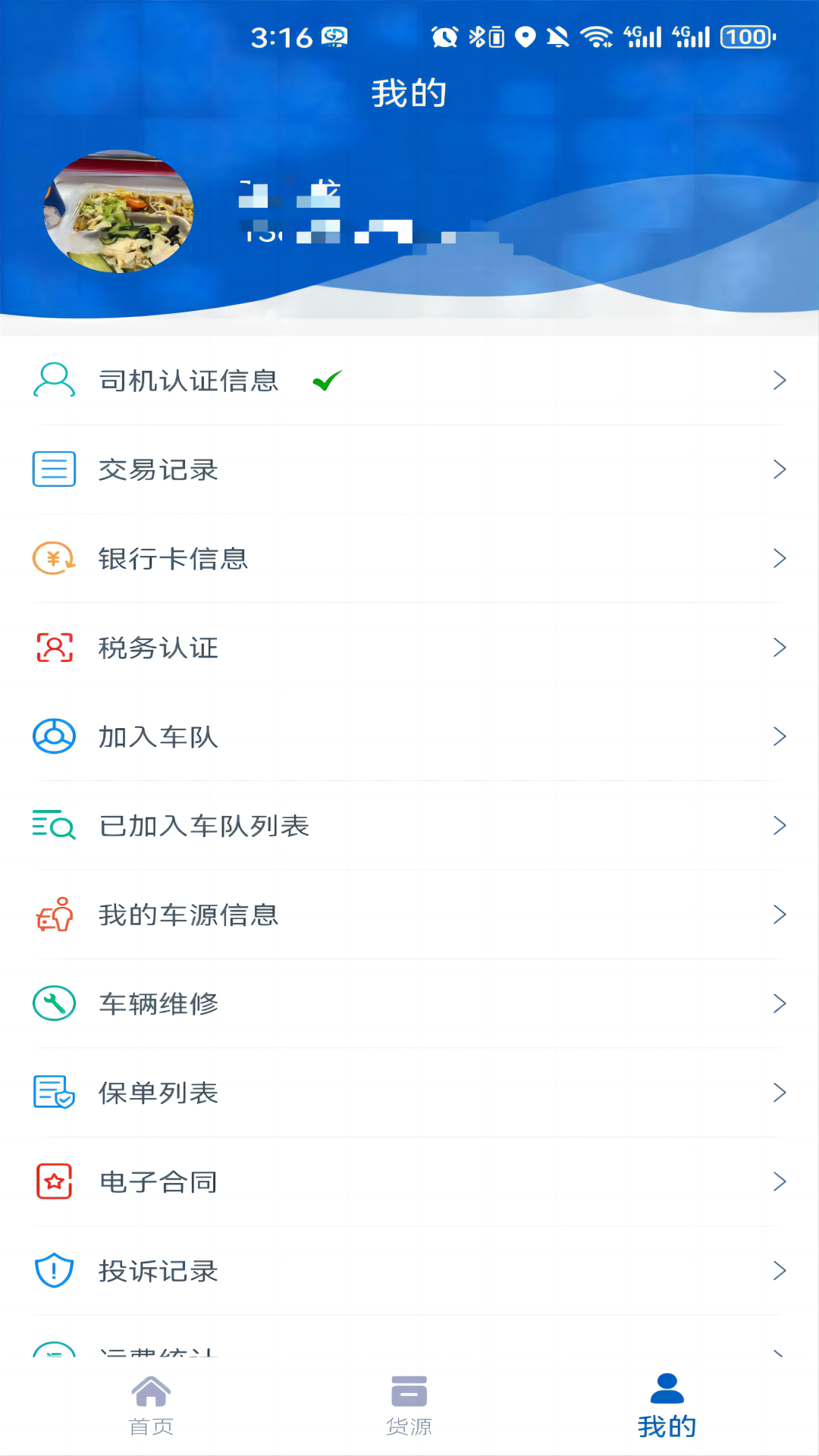Open 我的车源信息

[x=409, y=915]
